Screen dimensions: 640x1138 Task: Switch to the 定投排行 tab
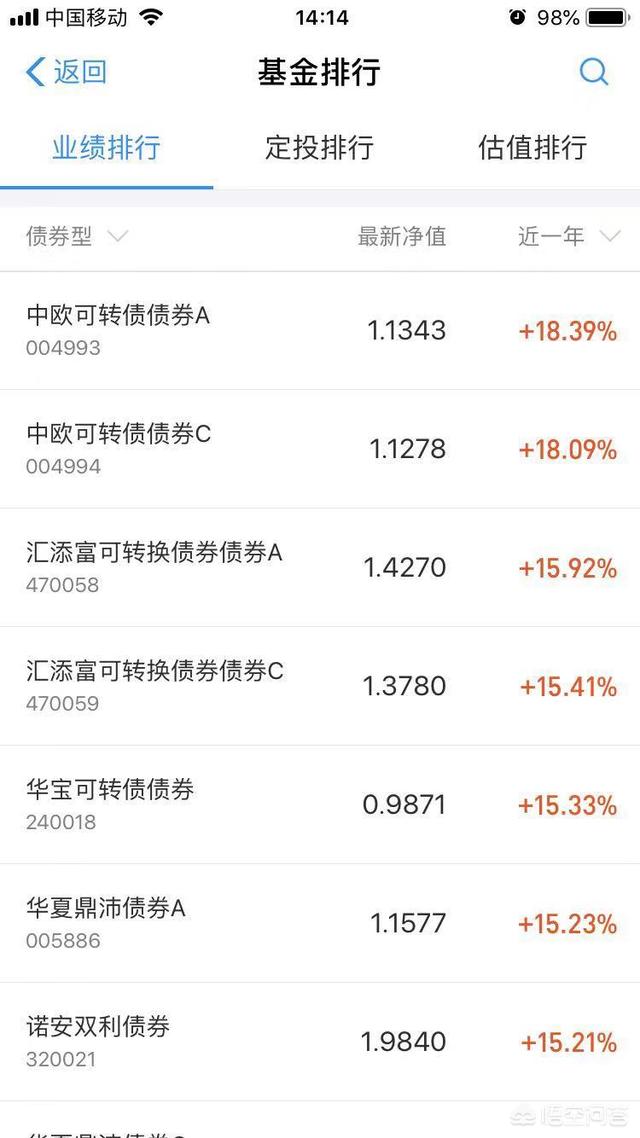click(x=319, y=147)
